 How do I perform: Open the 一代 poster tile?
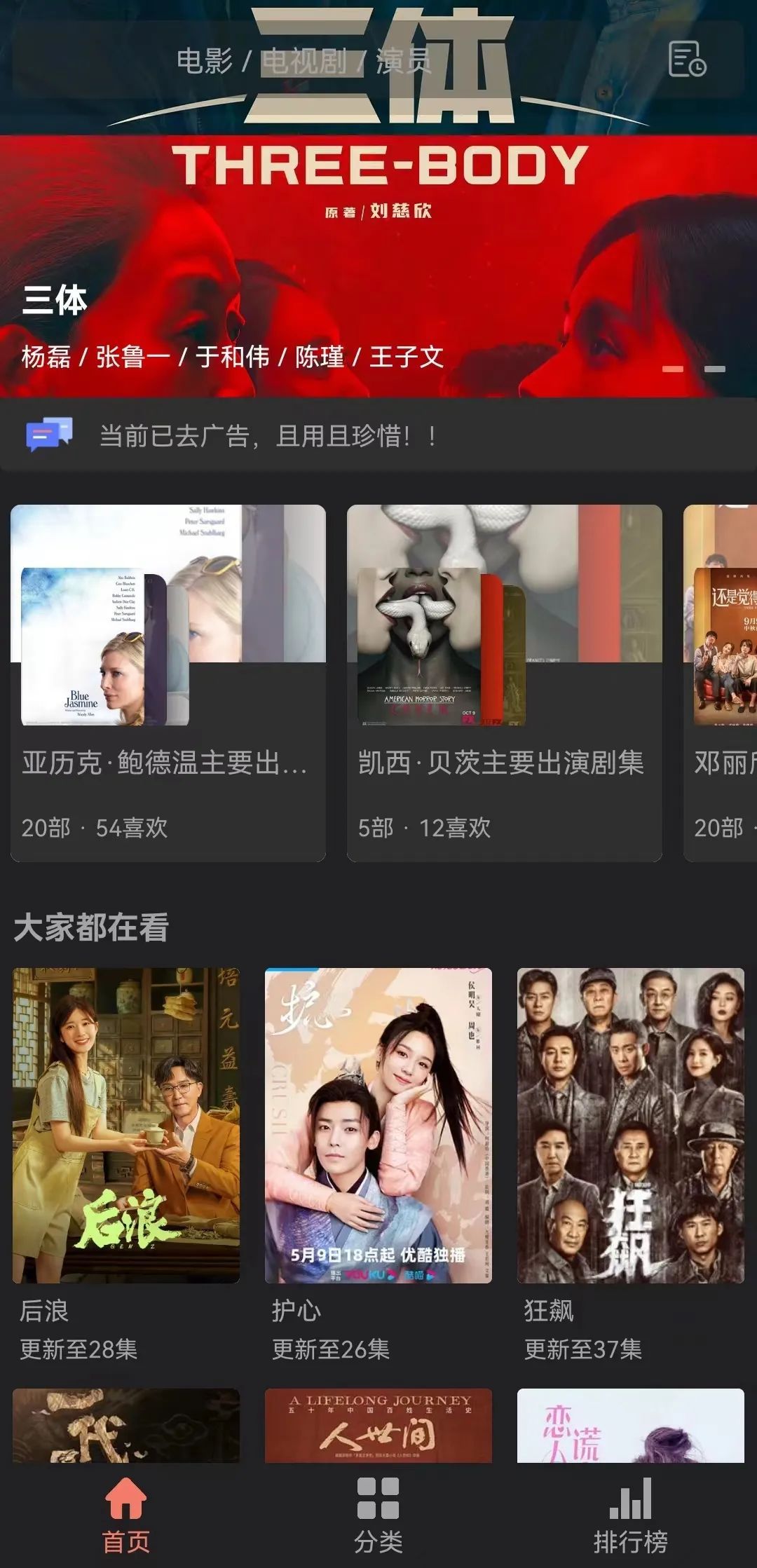pyautogui.click(x=126, y=1426)
